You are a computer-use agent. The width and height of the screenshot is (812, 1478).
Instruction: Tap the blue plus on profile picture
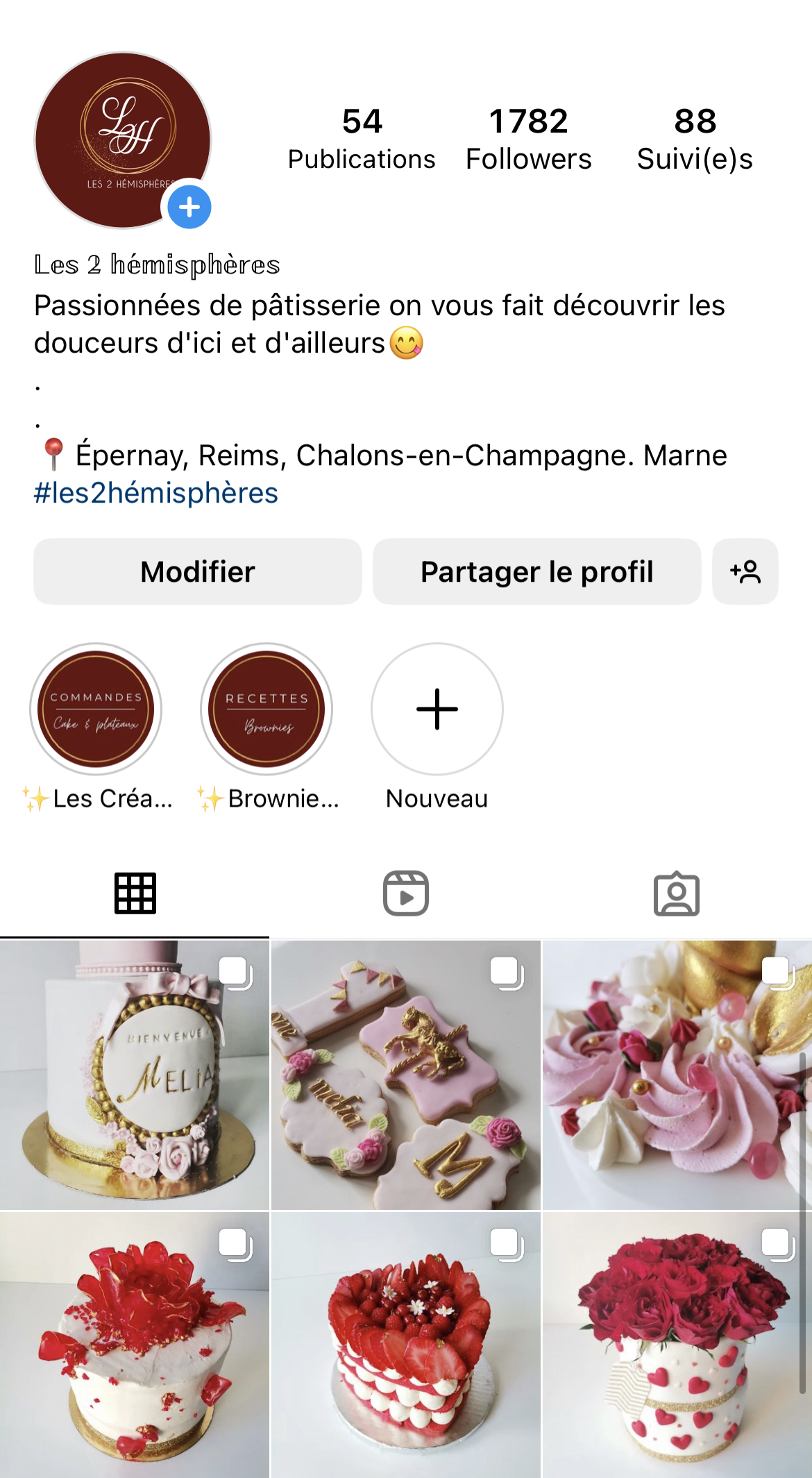[x=189, y=207]
